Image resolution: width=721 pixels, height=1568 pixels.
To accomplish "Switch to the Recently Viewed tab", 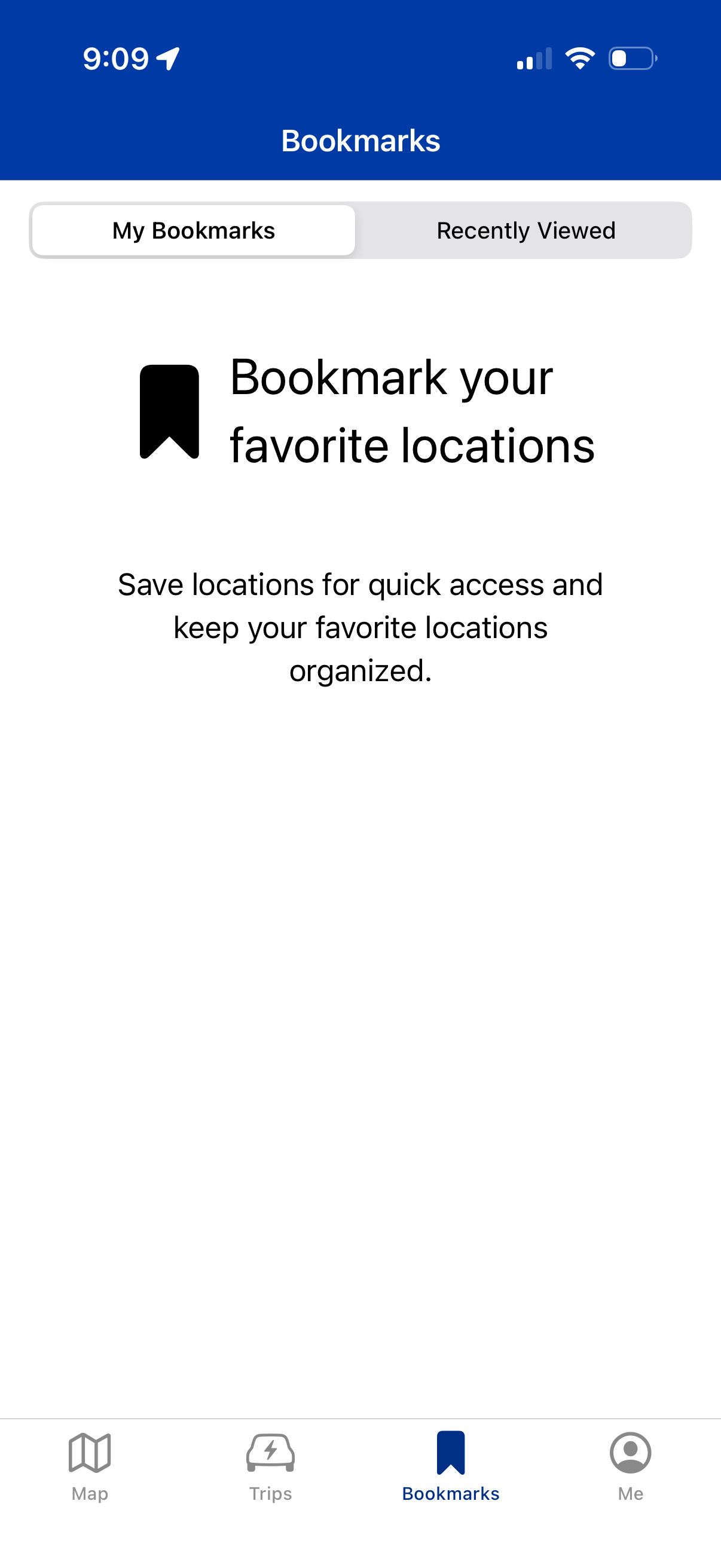I will tap(524, 230).
